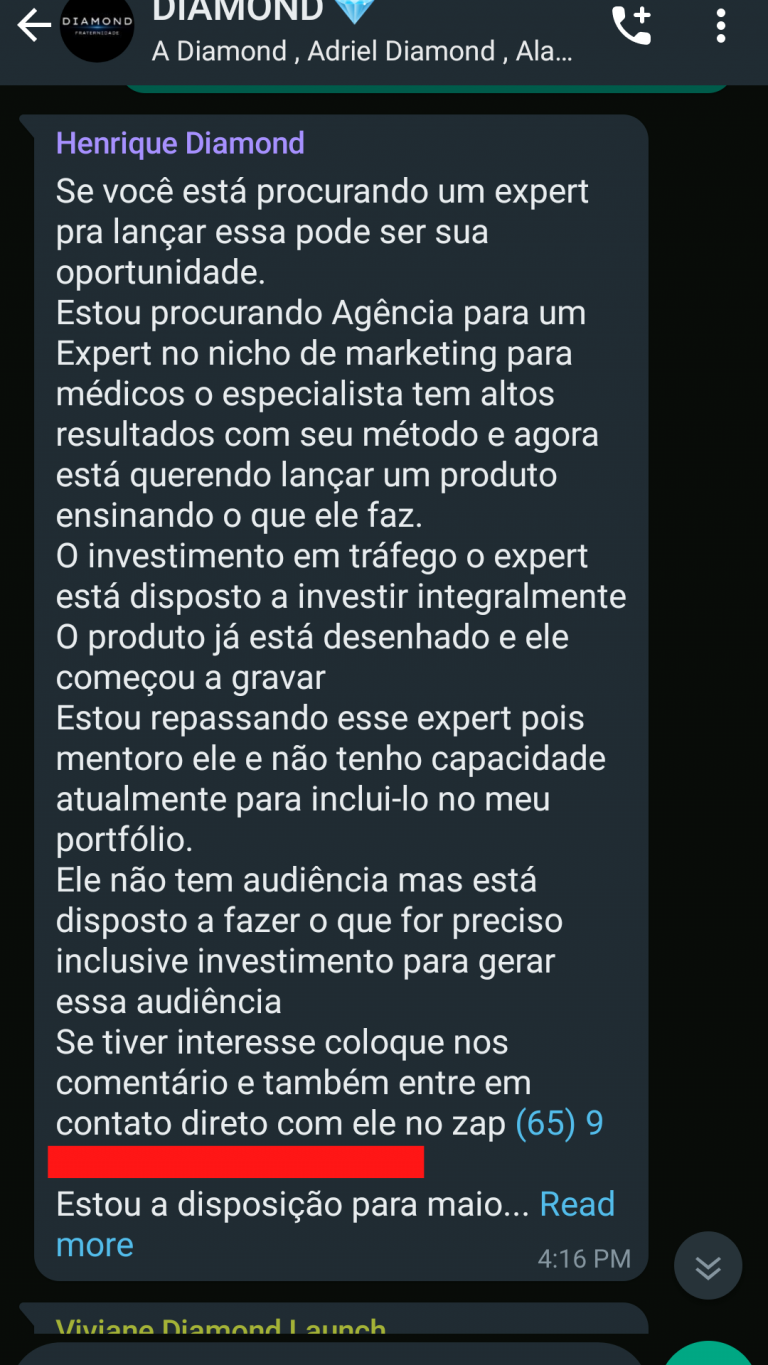Open the overflow menu
Viewport: 768px width, 1365px height.
(x=720, y=26)
